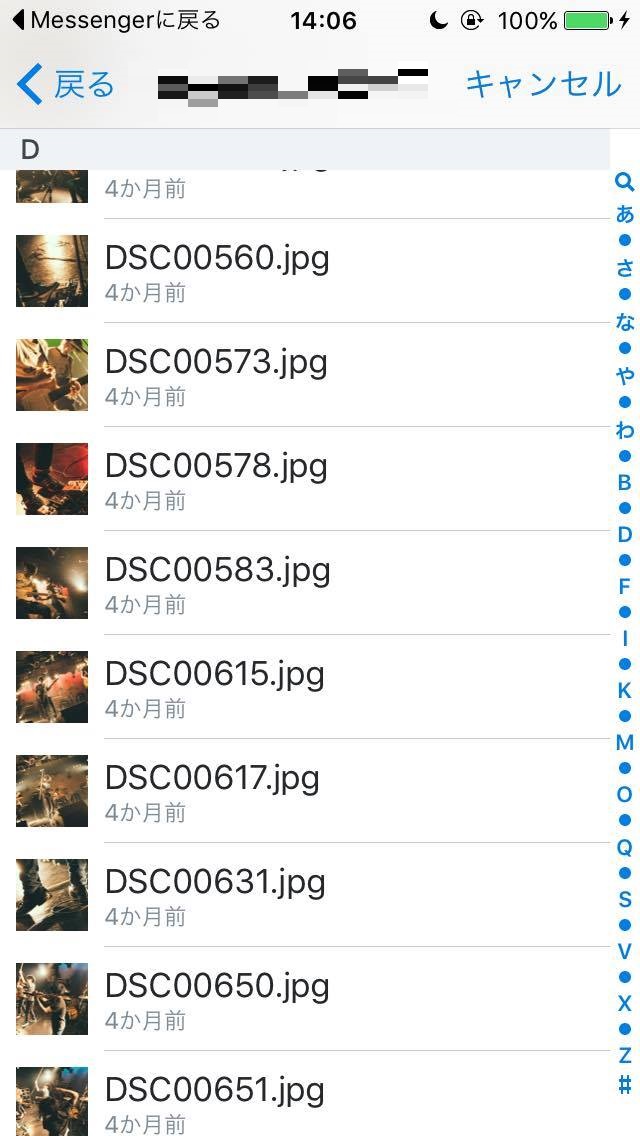
Task: Jump to section S in the index
Action: 624,899
